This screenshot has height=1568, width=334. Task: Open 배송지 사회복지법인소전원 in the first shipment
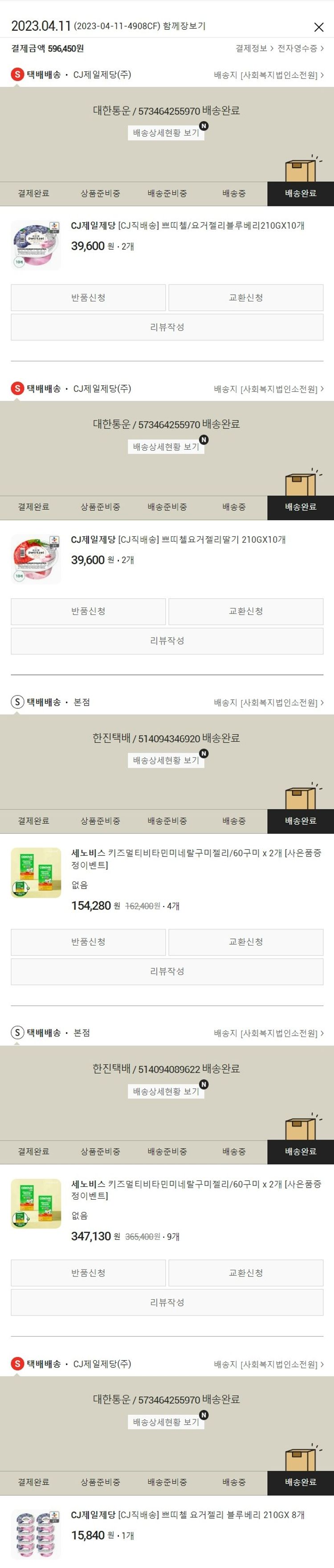268,75
